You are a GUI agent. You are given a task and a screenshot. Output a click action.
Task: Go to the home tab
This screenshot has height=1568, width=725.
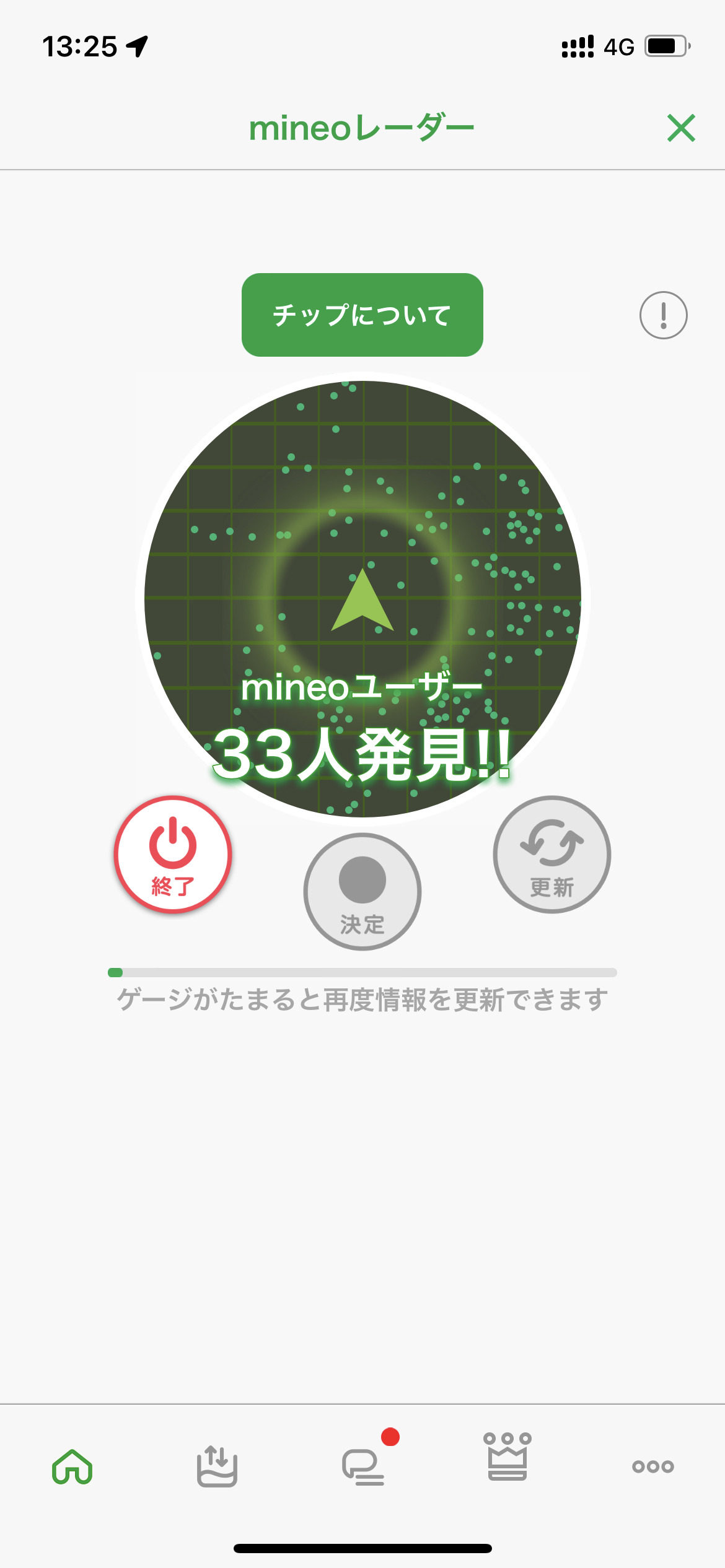click(x=72, y=1466)
